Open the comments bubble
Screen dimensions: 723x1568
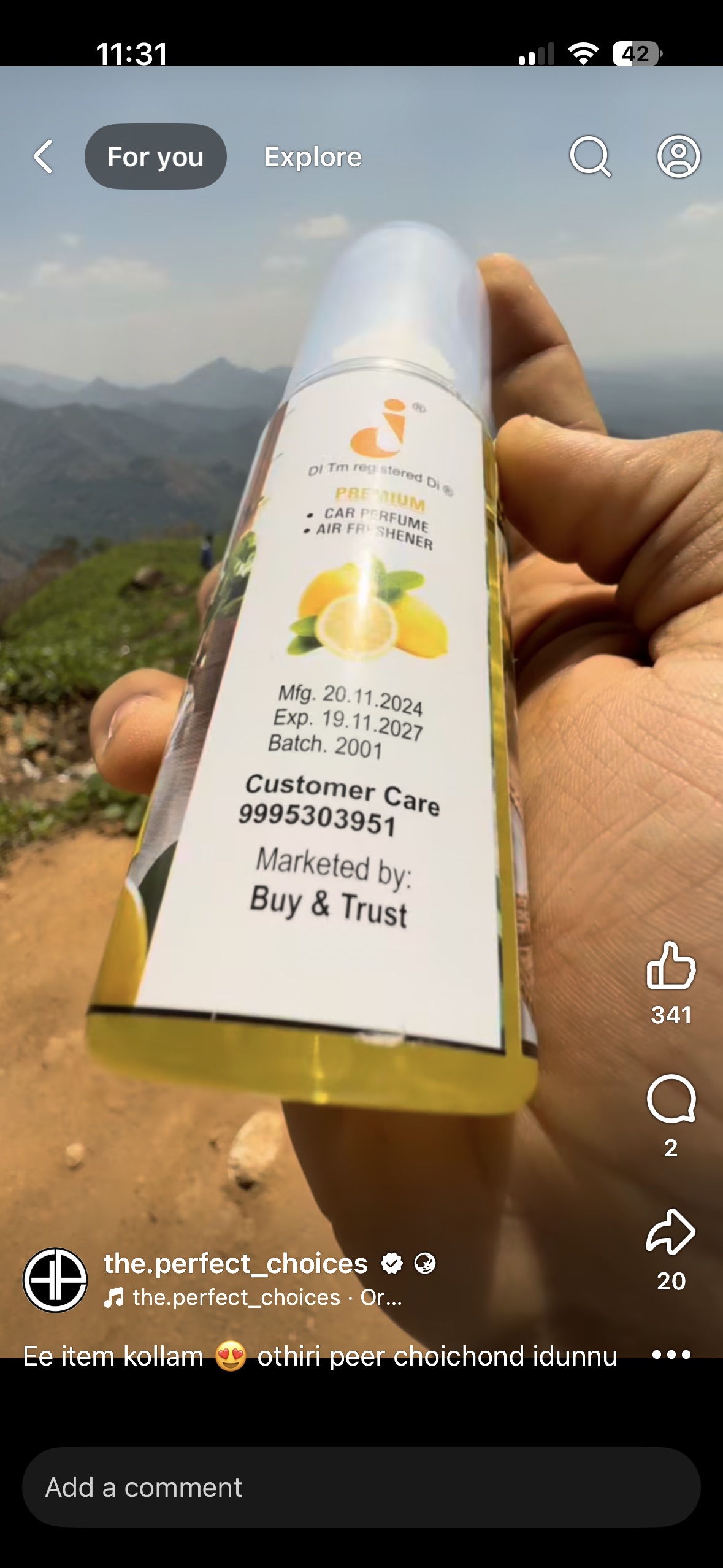[671, 1099]
